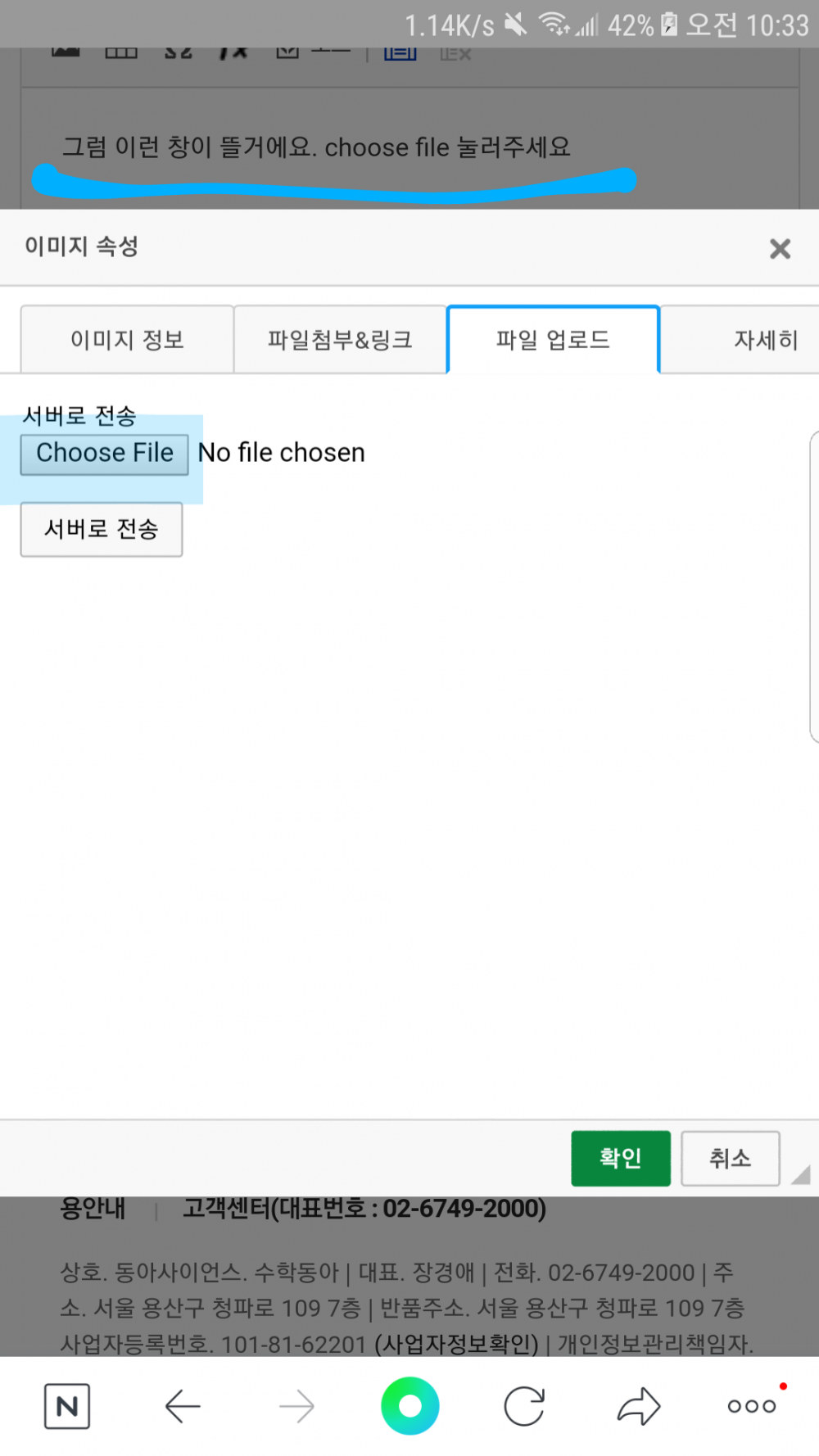
Task: Tap the 서버로 전송 button
Action: (x=102, y=530)
